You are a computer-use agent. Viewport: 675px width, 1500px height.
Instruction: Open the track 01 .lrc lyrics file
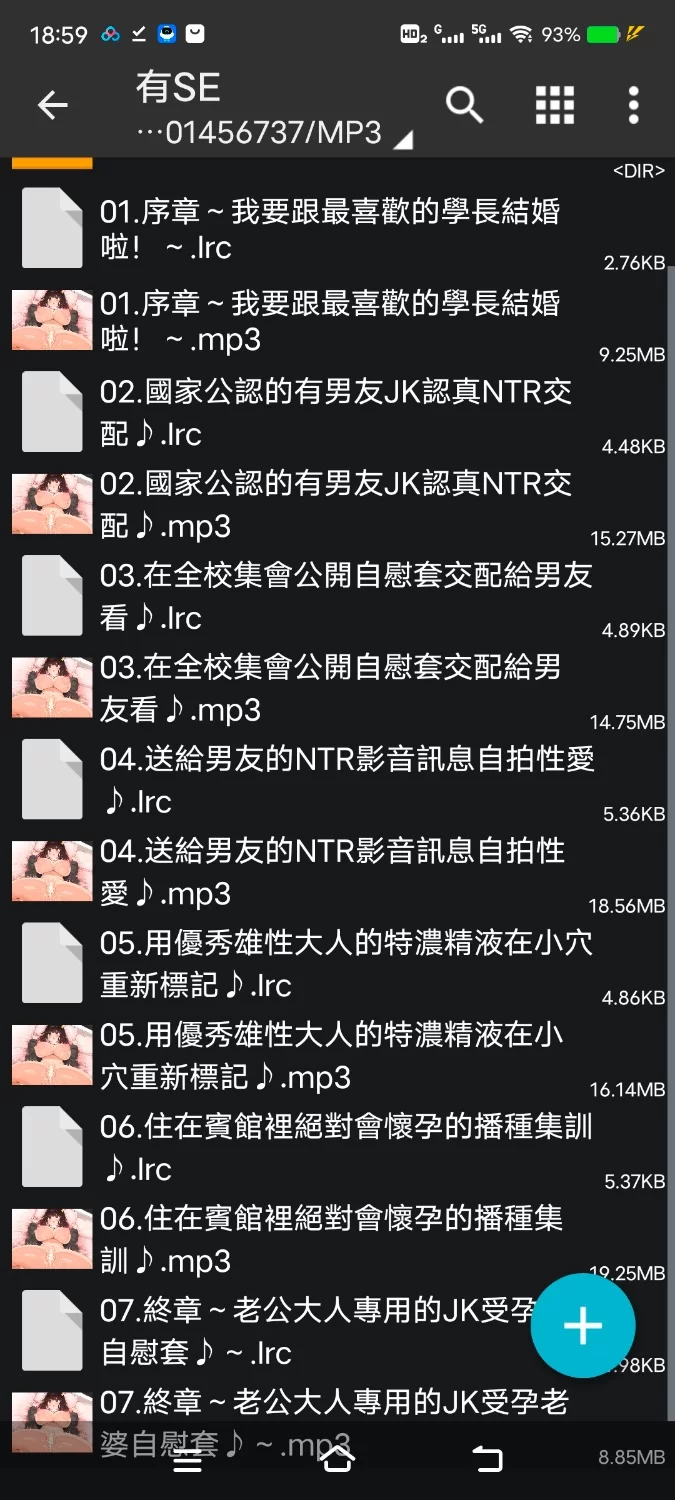pos(330,229)
